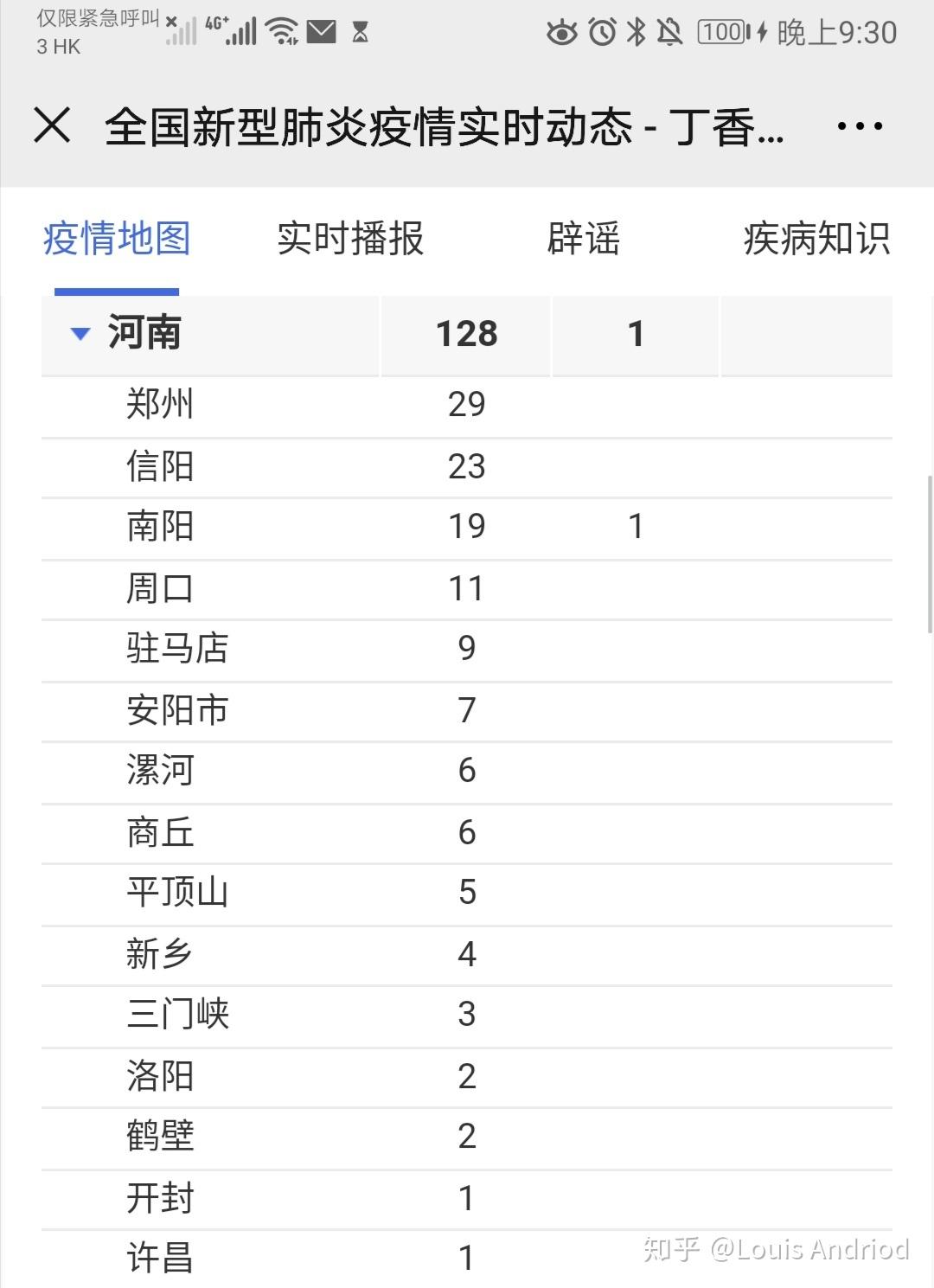Tap the hourglass notification icon in status bar
934x1288 pixels.
coord(360,32)
